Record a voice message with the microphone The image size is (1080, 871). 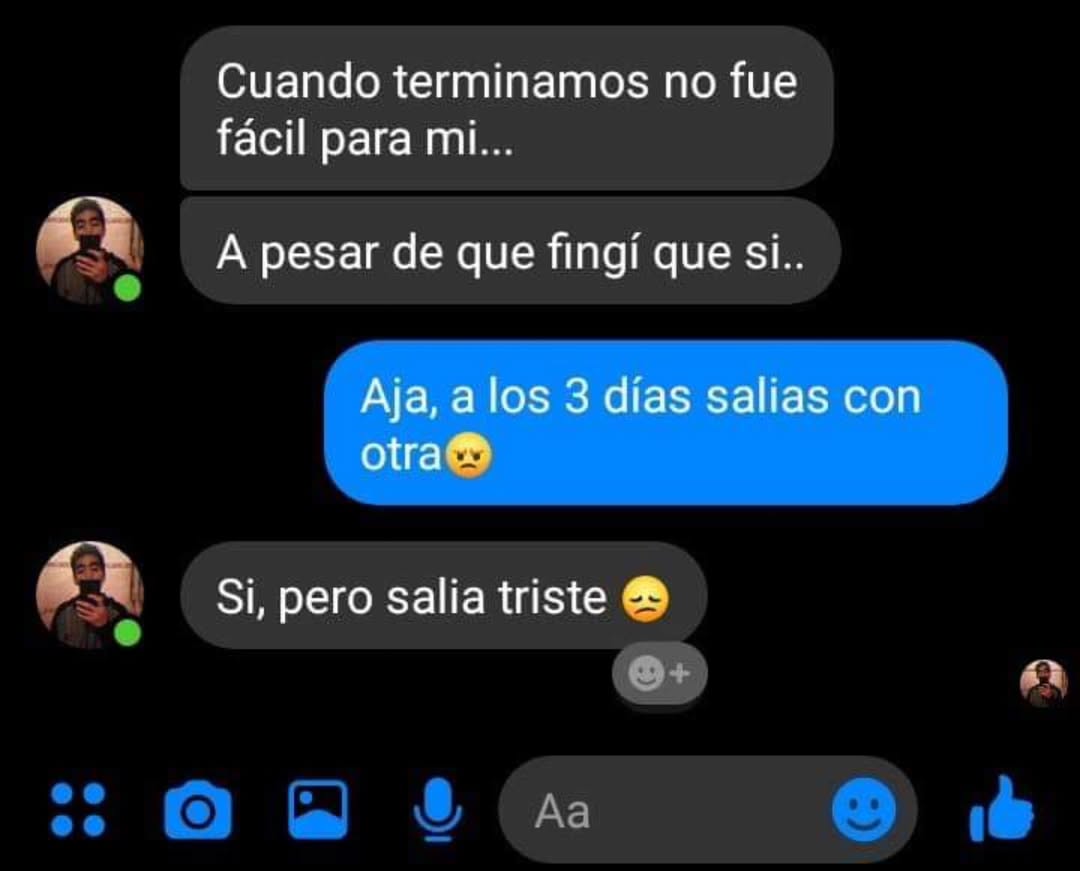point(438,810)
